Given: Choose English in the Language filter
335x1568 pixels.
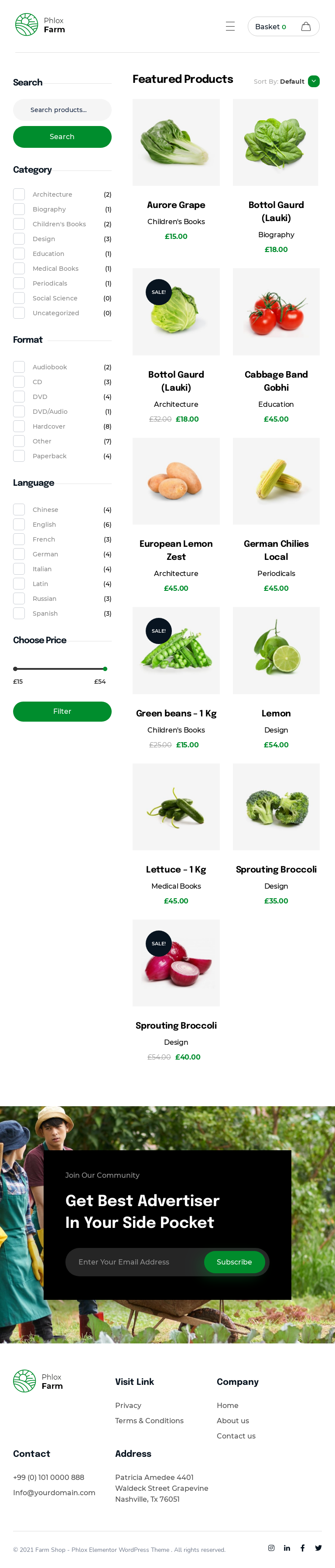Looking at the screenshot, I should [20, 524].
